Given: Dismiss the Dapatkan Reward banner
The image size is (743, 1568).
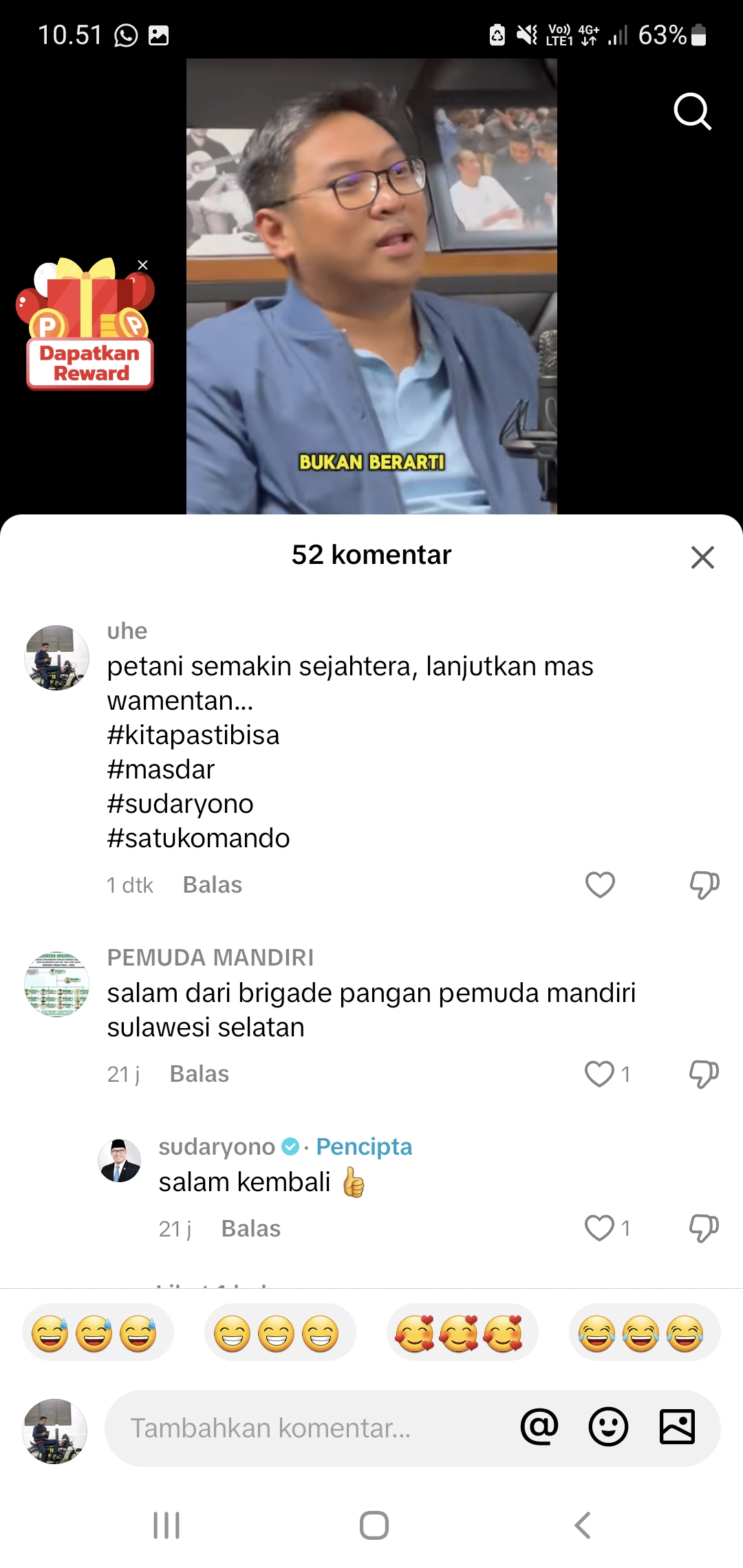Looking at the screenshot, I should [142, 265].
